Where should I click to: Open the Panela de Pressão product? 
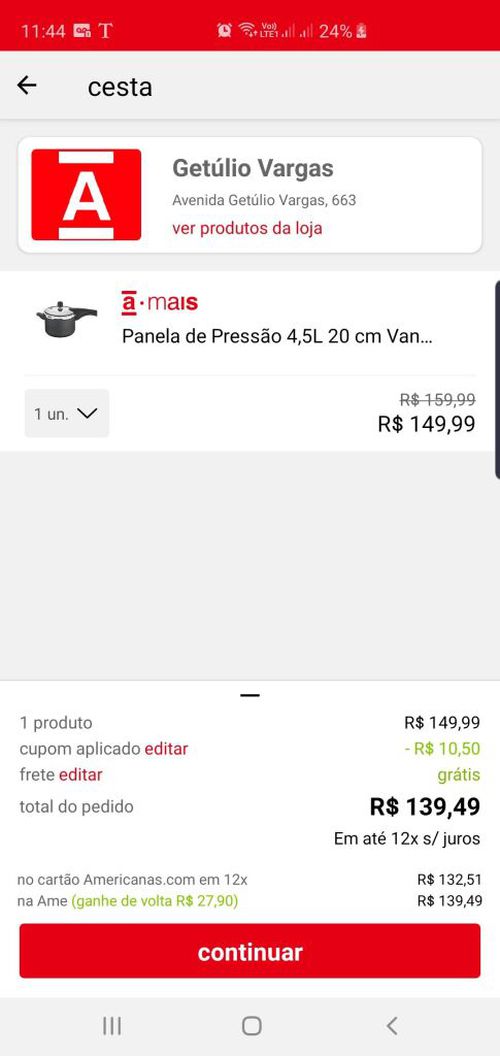point(277,337)
